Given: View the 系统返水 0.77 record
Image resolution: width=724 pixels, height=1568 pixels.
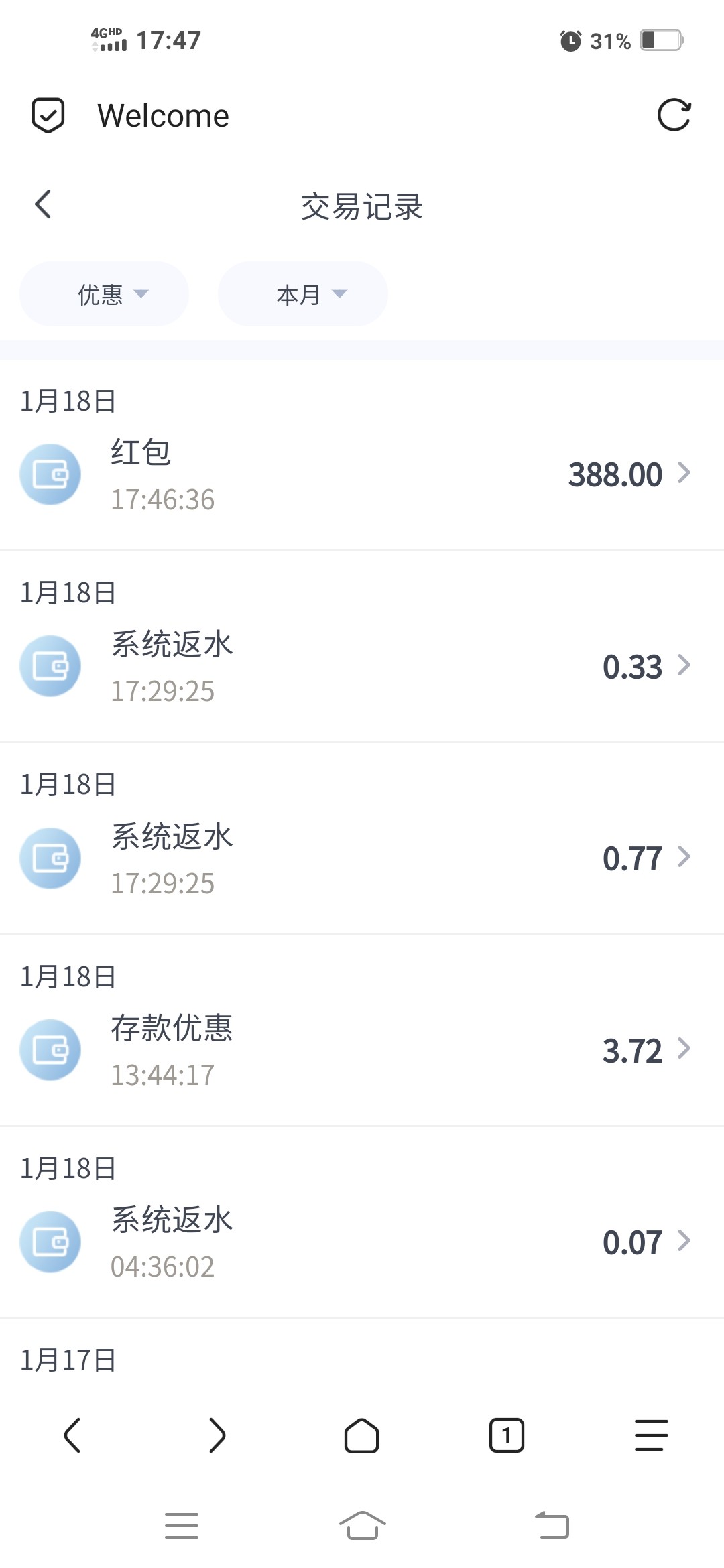Looking at the screenshot, I should click(362, 858).
